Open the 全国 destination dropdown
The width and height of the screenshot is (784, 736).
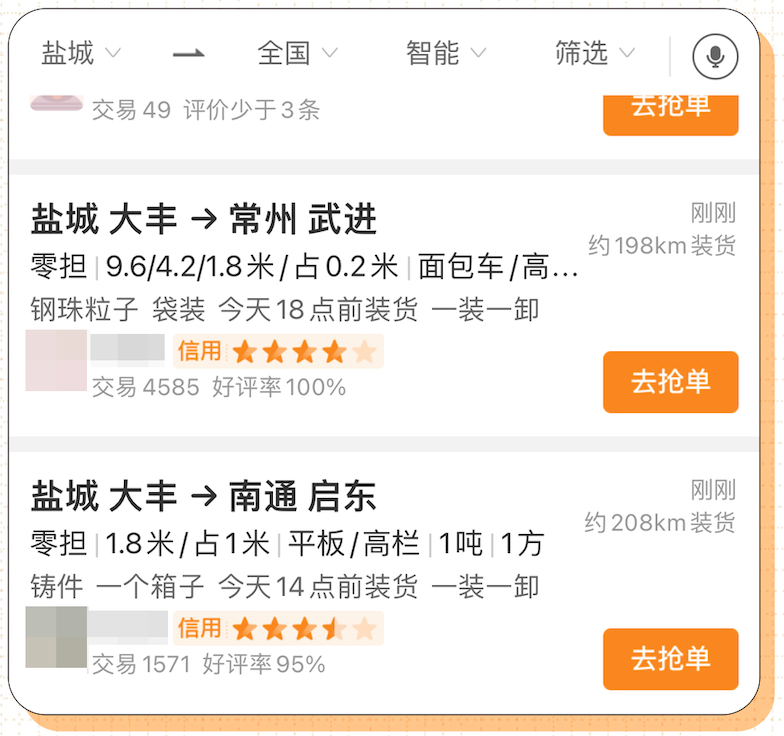297,53
